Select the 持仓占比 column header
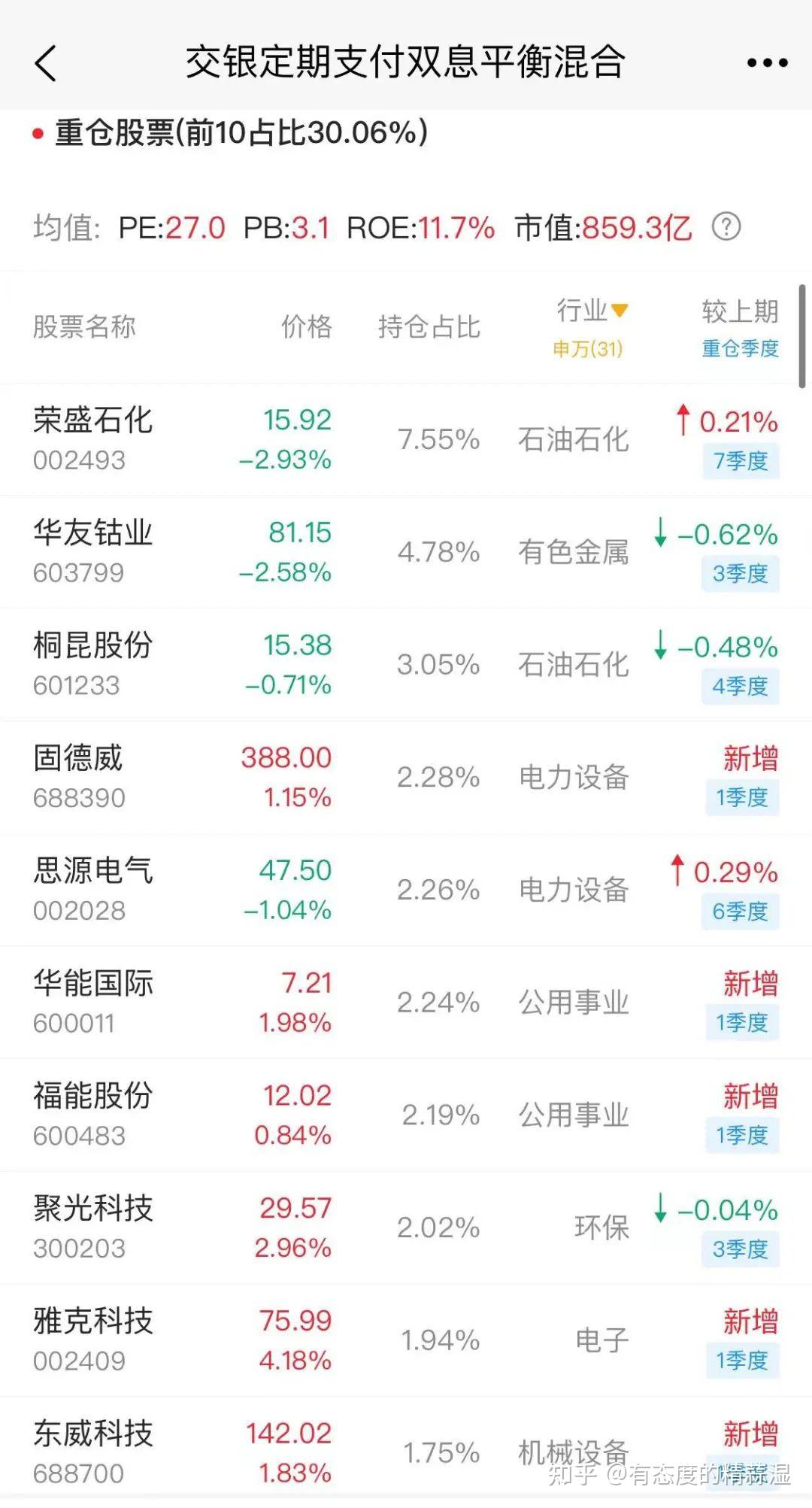812x1508 pixels. pyautogui.click(x=429, y=327)
